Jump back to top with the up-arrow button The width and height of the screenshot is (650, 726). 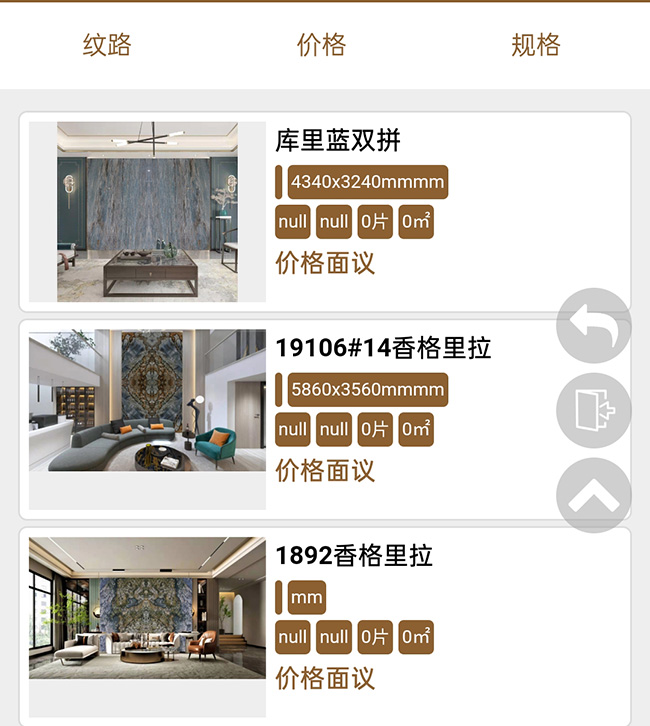pyautogui.click(x=593, y=495)
